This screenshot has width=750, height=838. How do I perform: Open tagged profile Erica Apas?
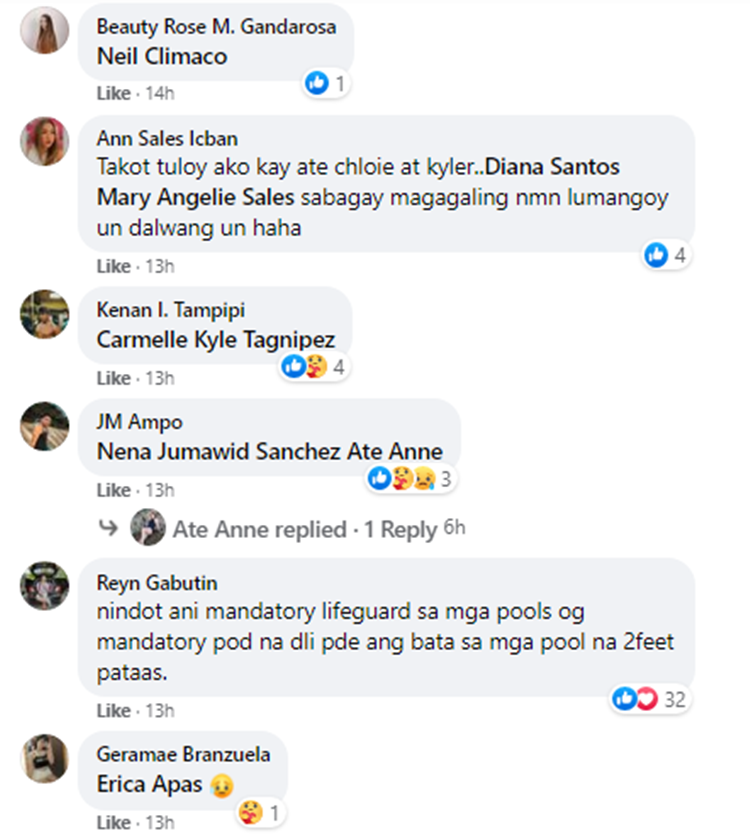click(x=152, y=783)
